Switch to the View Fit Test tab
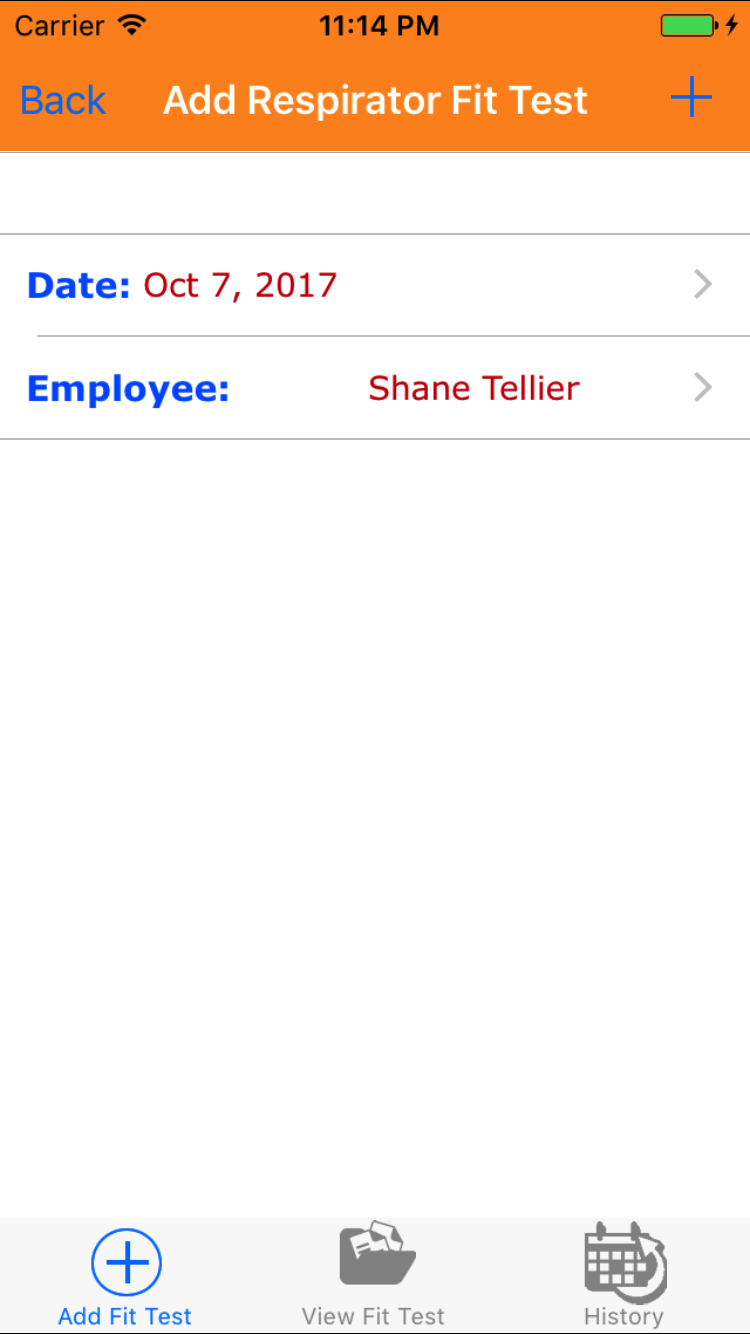 [374, 1277]
